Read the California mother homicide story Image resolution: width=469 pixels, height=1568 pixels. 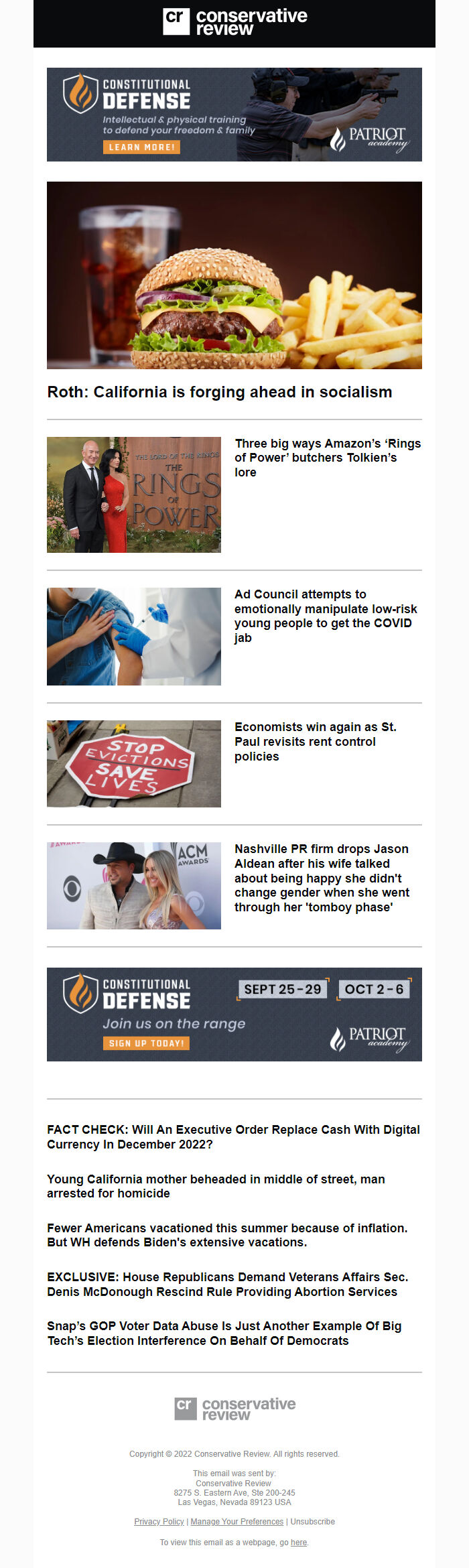click(x=216, y=1186)
